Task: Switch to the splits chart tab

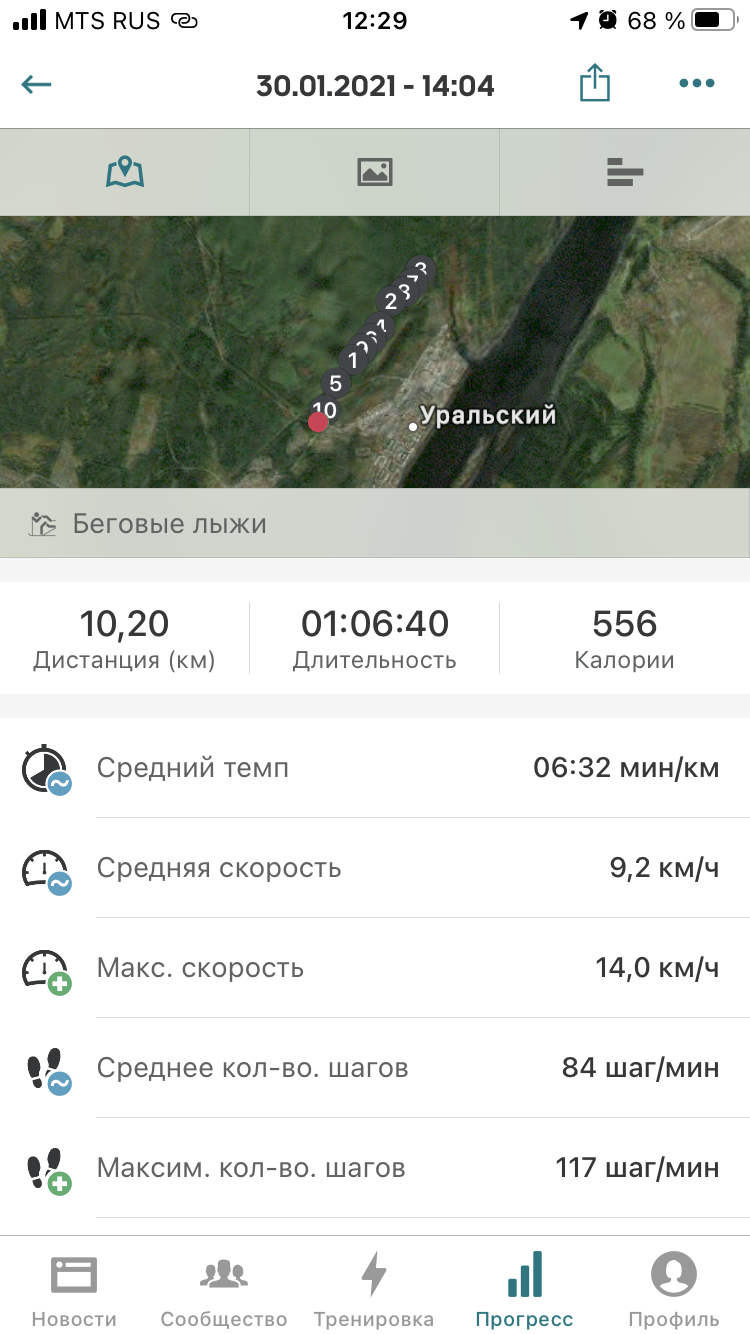Action: tap(624, 172)
